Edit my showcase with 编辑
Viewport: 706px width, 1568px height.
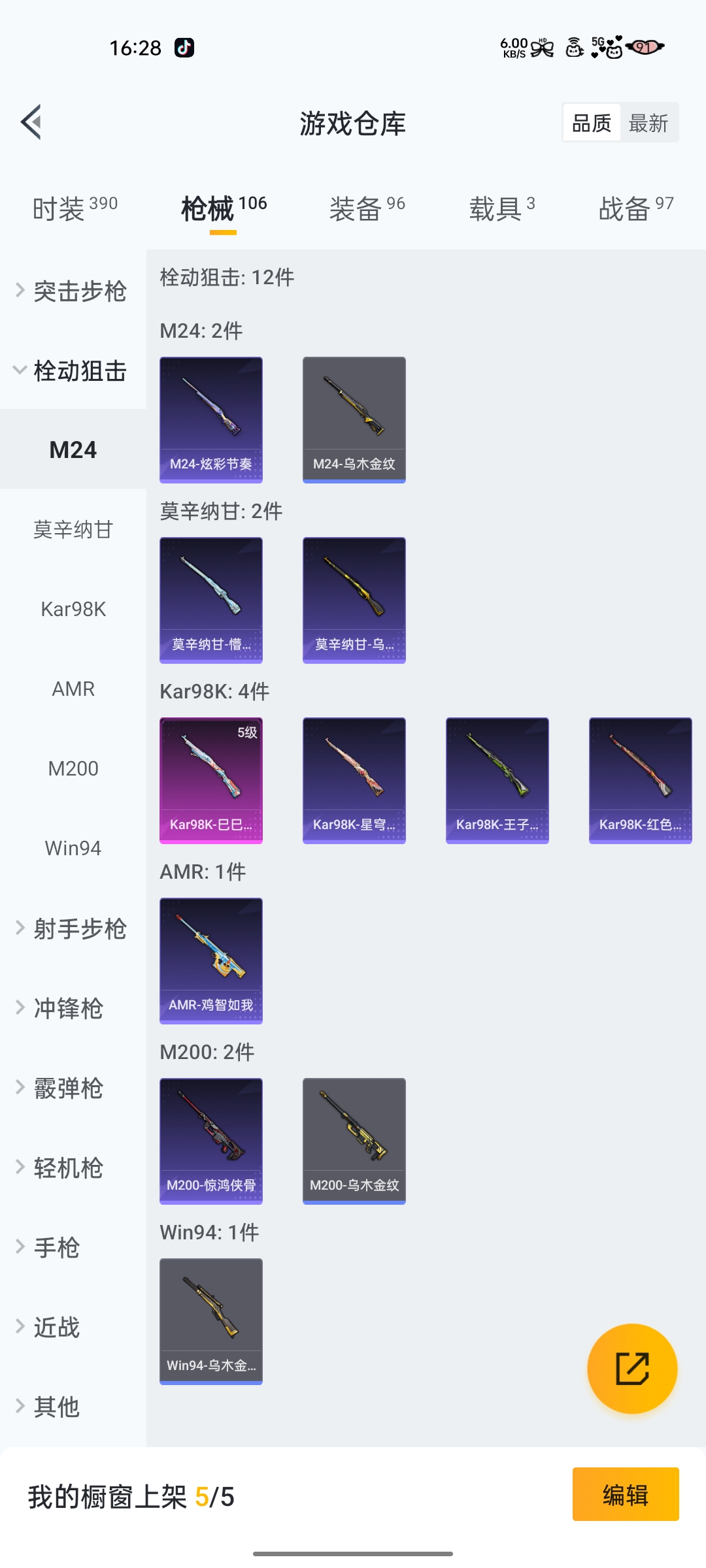(x=625, y=1494)
